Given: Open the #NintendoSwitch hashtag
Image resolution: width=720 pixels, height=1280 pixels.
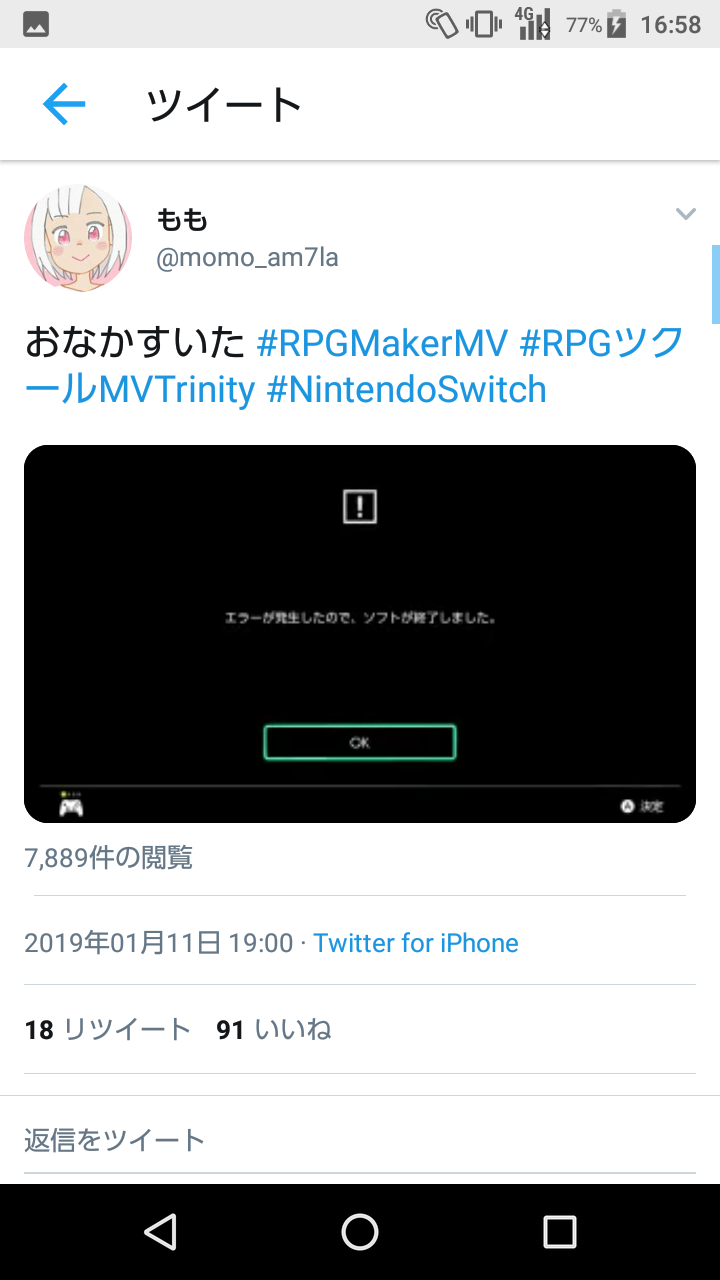Looking at the screenshot, I should point(407,389).
